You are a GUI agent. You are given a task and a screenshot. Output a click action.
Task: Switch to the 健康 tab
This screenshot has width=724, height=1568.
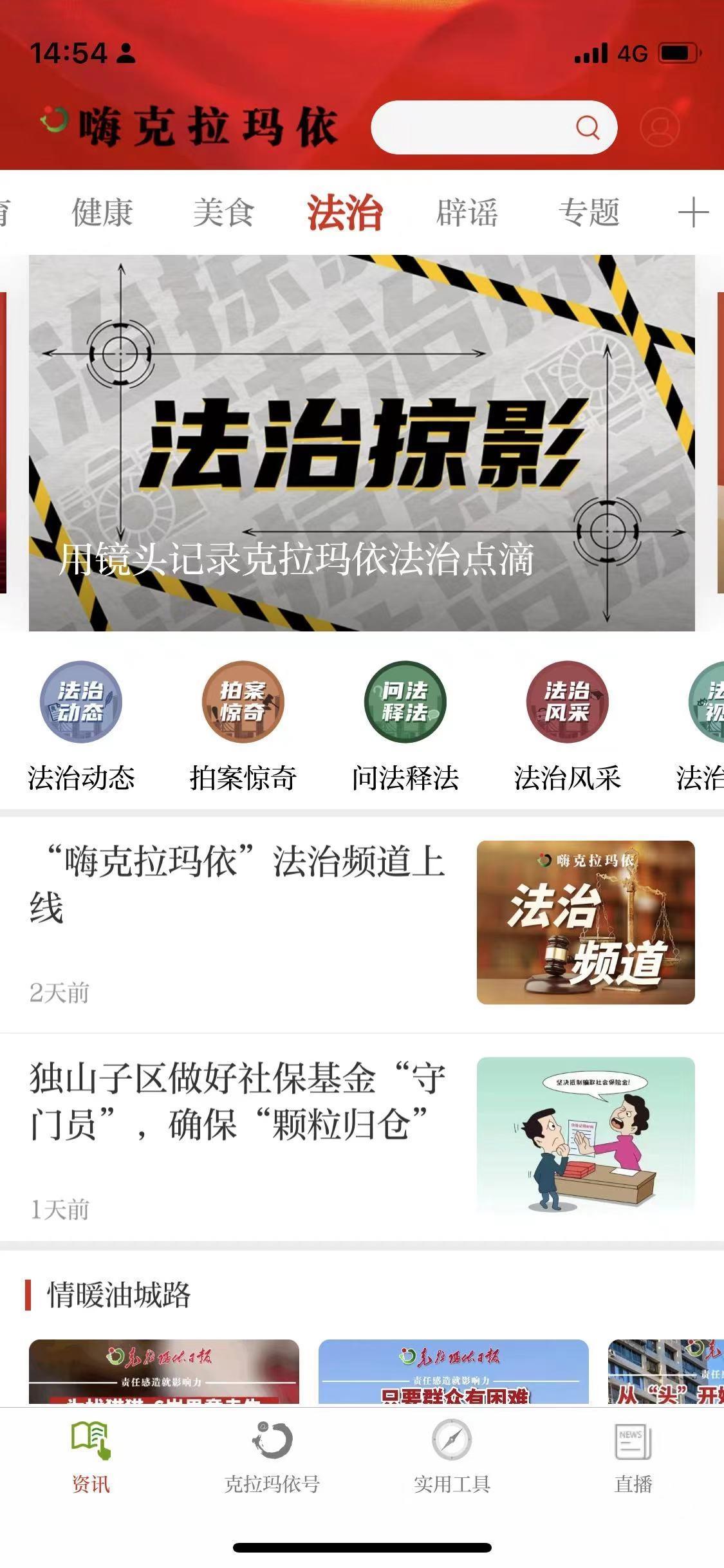102,212
